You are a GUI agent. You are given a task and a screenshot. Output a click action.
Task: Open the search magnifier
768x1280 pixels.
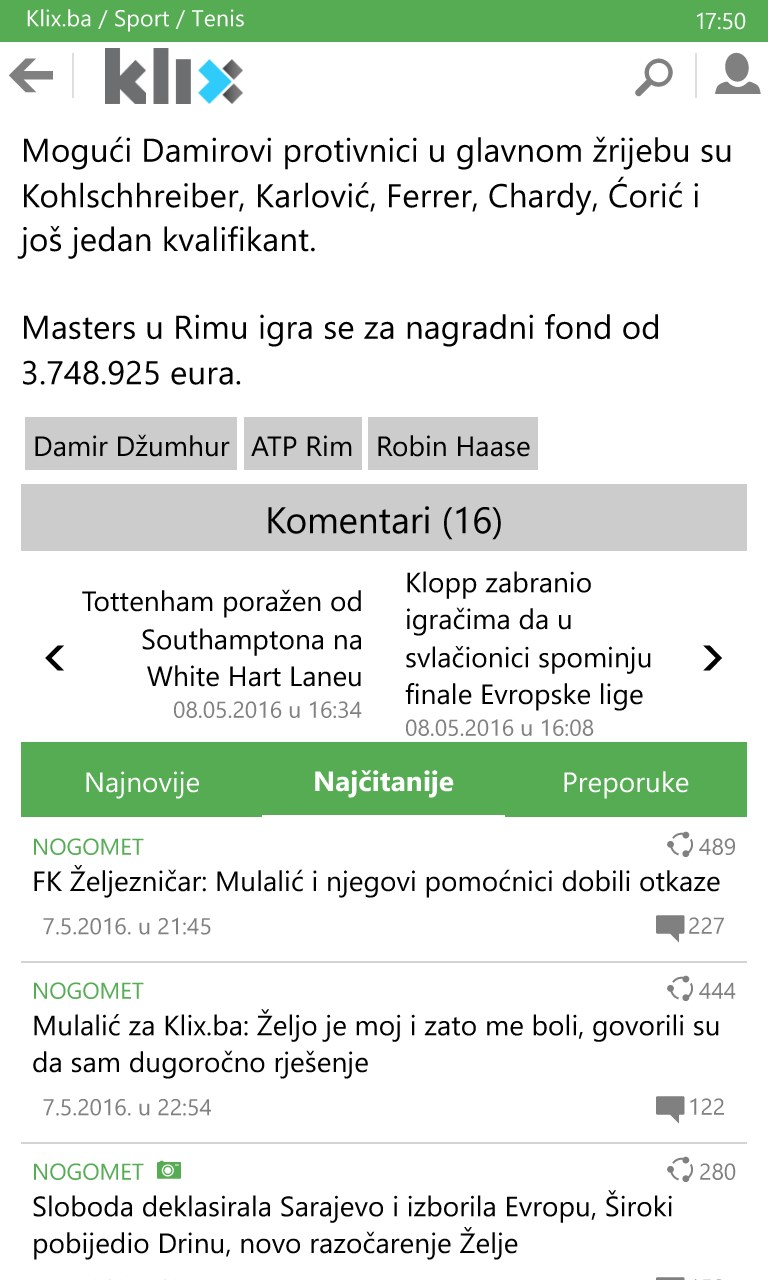point(654,77)
